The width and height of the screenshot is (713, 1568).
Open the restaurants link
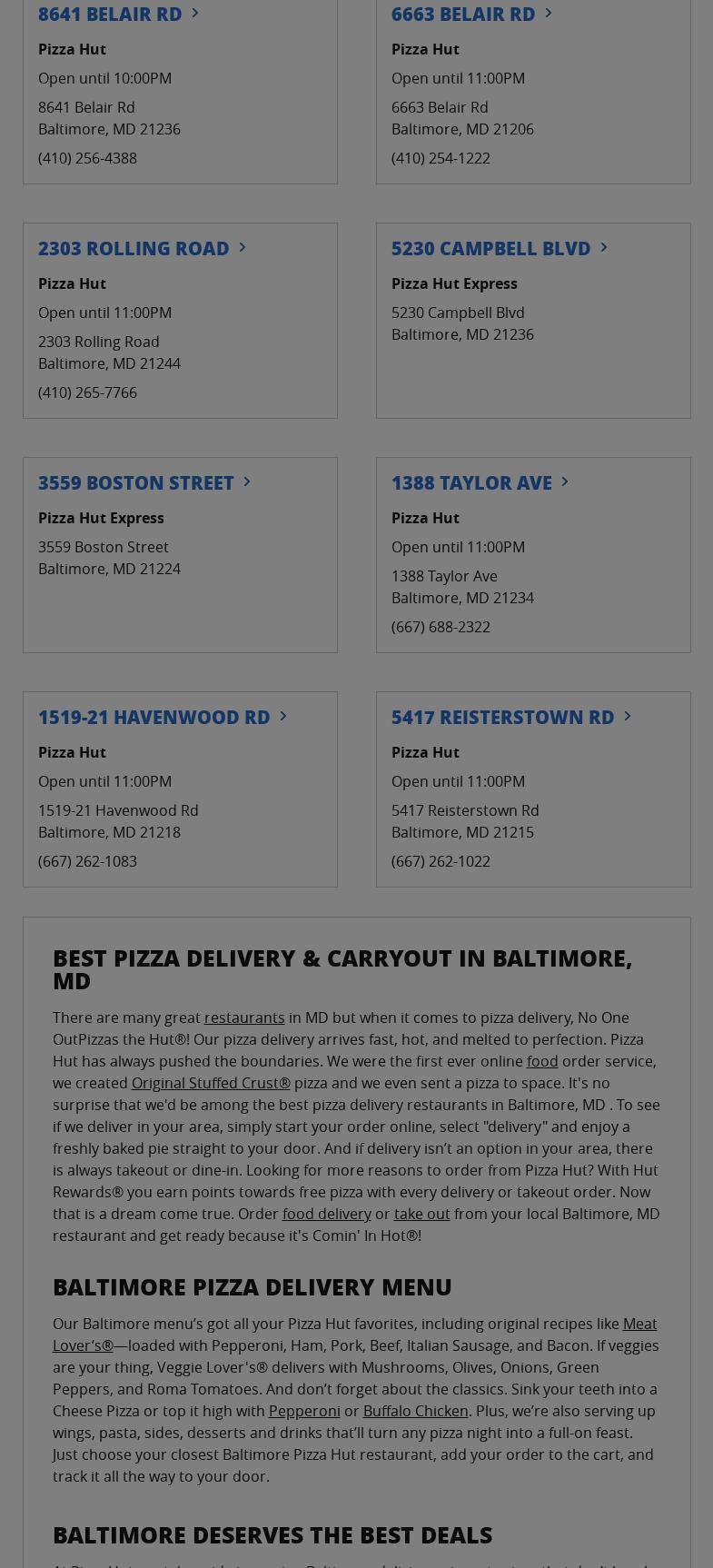coord(243,1017)
